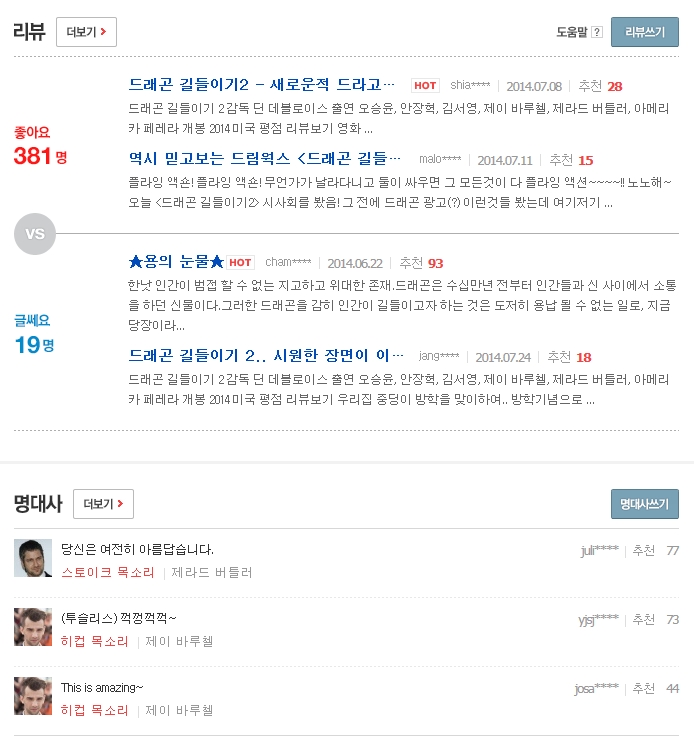This screenshot has height=756, width=694.
Task: Open review '드래곤 길들이기 2.. 시원한 장면이'
Action: (266, 356)
